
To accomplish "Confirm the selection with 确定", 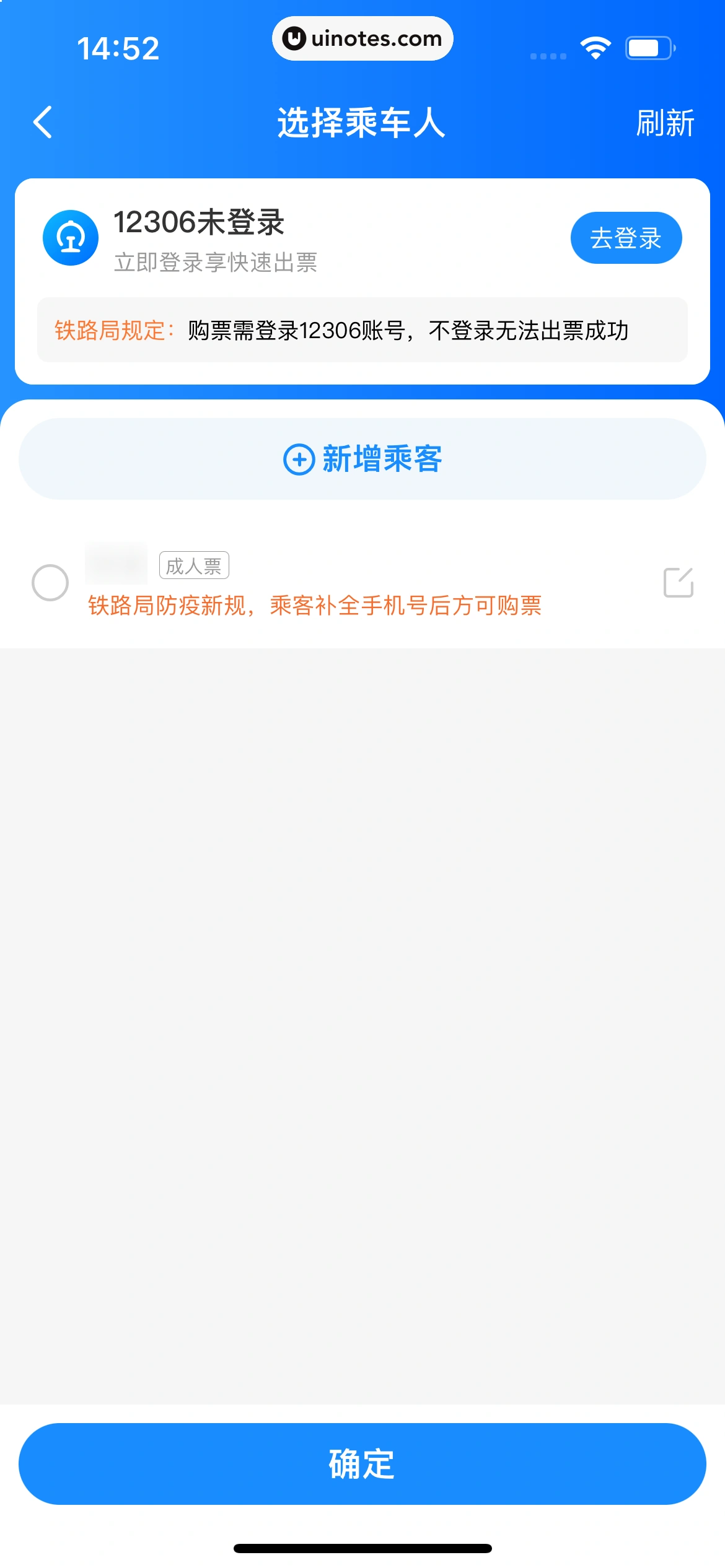I will 362,1464.
